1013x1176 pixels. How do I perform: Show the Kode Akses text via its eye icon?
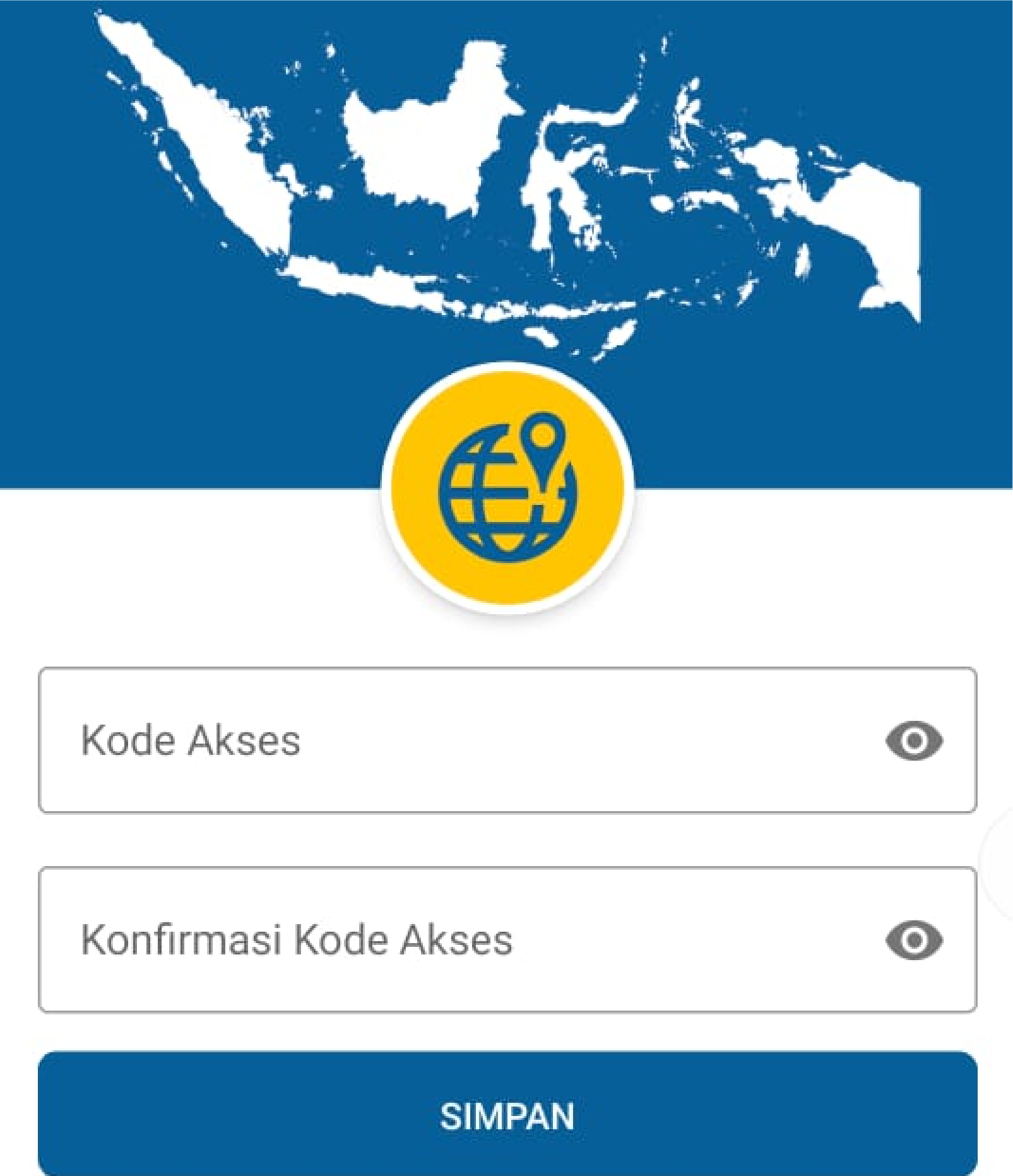click(x=914, y=740)
